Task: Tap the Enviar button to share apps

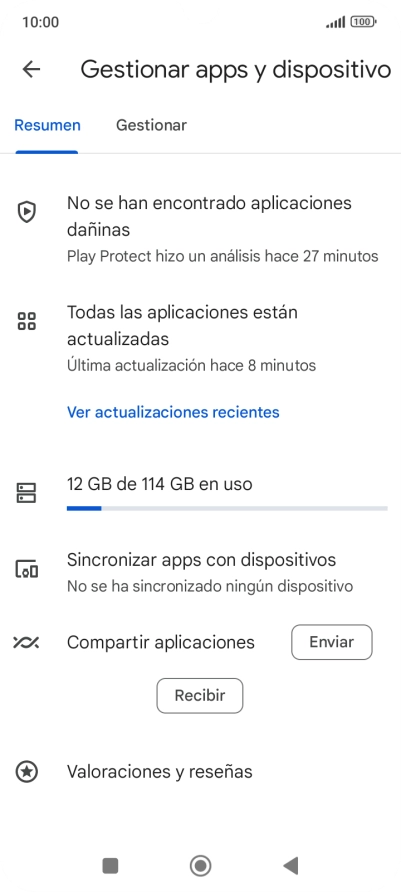Action: pyautogui.click(x=332, y=642)
